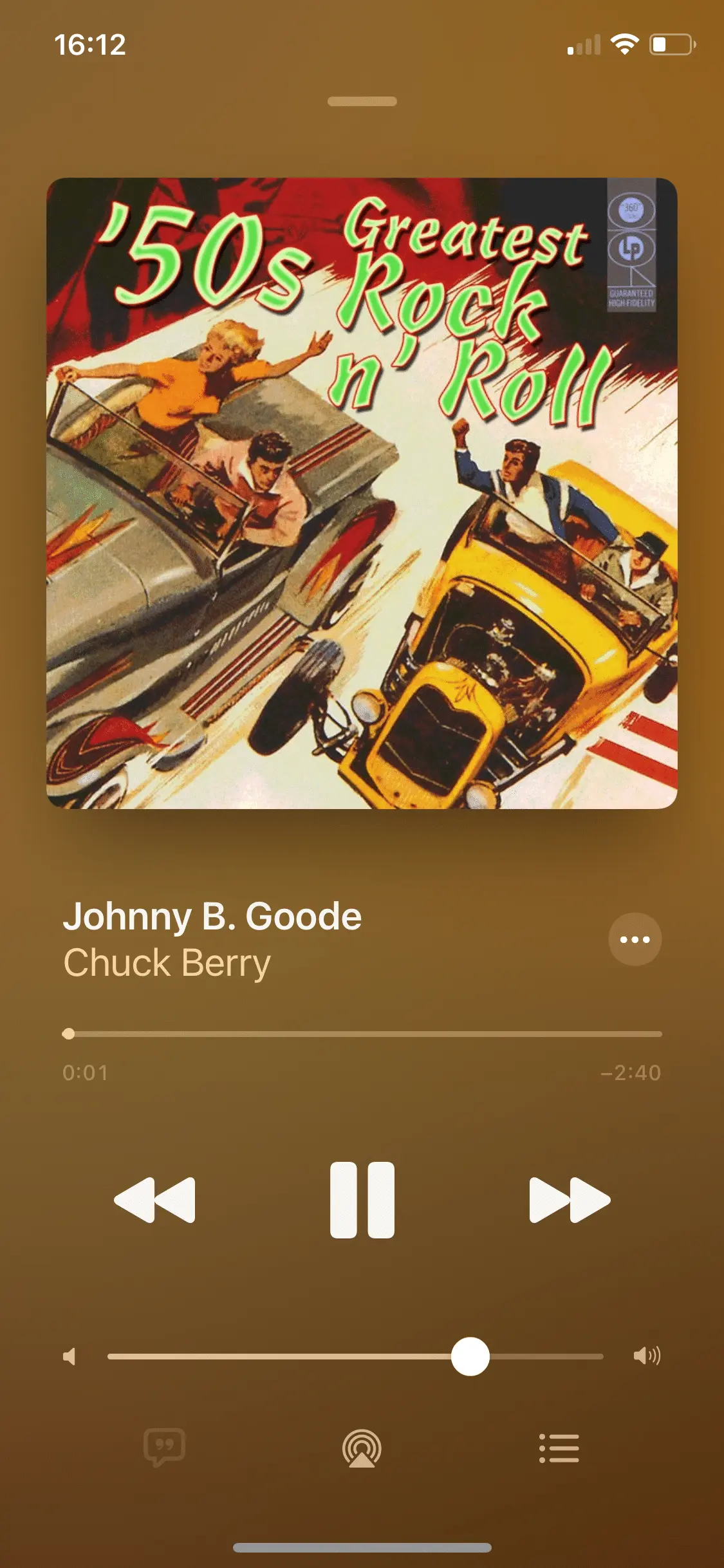Open the three-dot more options menu
Viewport: 724px width, 1568px height.
(x=635, y=939)
